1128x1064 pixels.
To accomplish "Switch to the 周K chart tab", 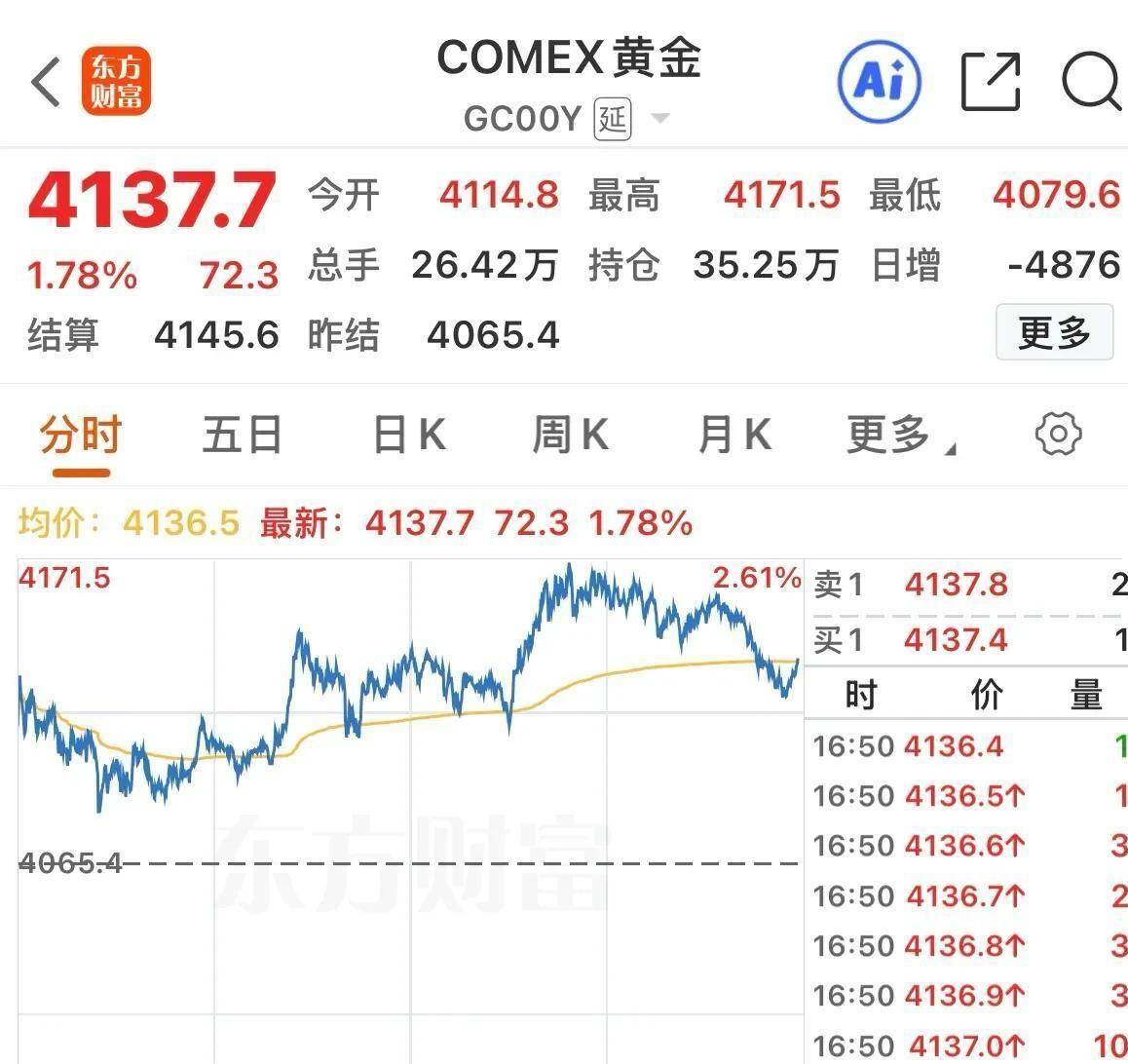I will coord(571,435).
